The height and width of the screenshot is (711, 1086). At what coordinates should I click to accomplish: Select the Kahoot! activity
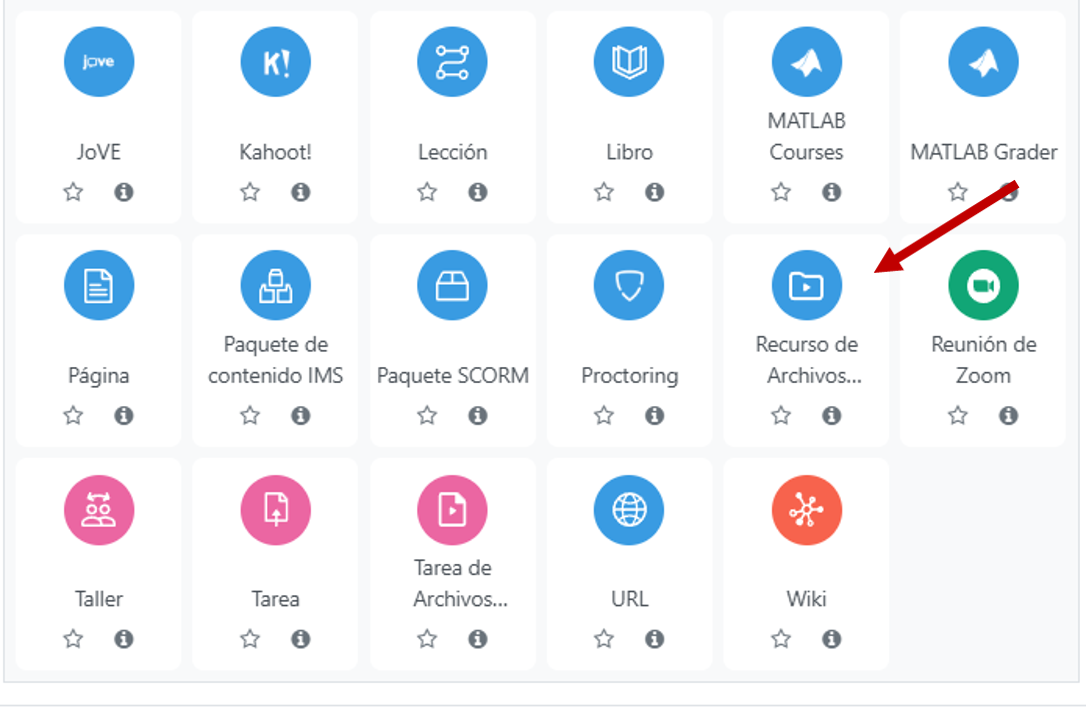click(275, 62)
